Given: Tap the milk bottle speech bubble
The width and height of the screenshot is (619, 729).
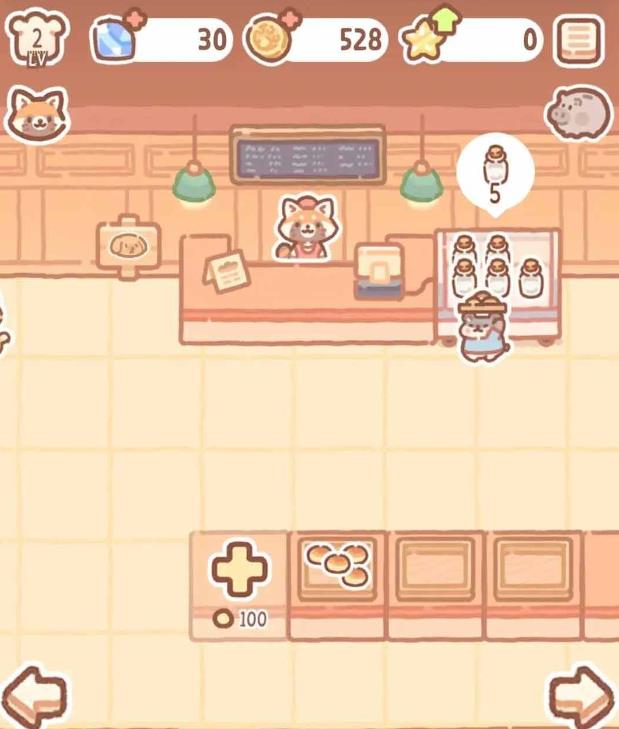Looking at the screenshot, I should pyautogui.click(x=495, y=172).
